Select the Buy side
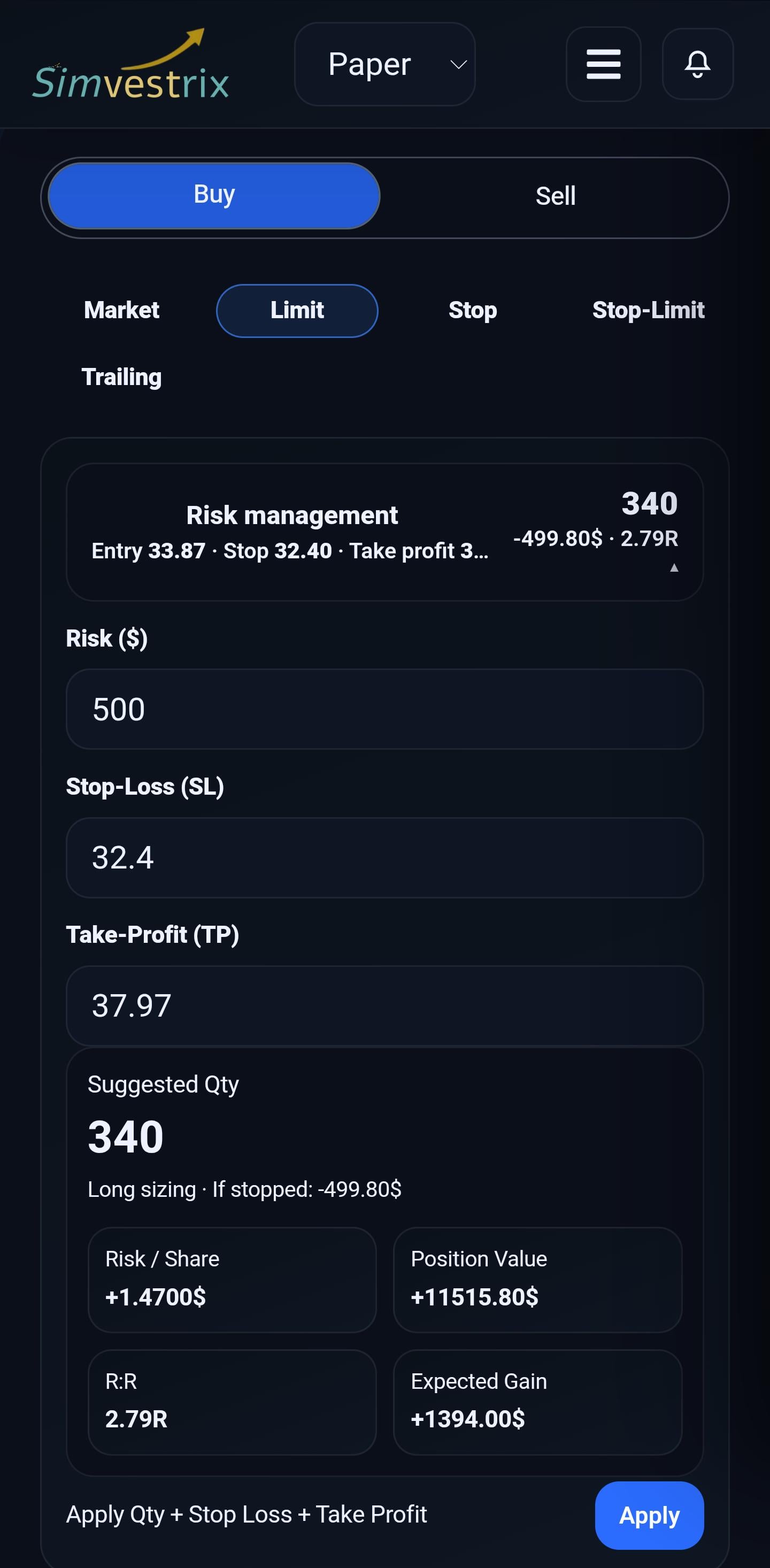Image resolution: width=770 pixels, height=1568 pixels. 214,195
